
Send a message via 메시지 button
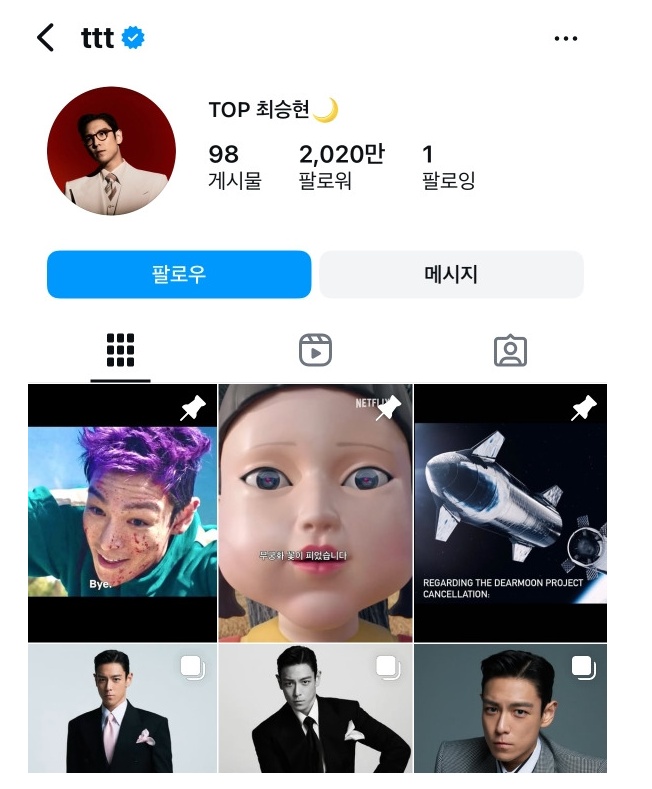pyautogui.click(x=451, y=274)
